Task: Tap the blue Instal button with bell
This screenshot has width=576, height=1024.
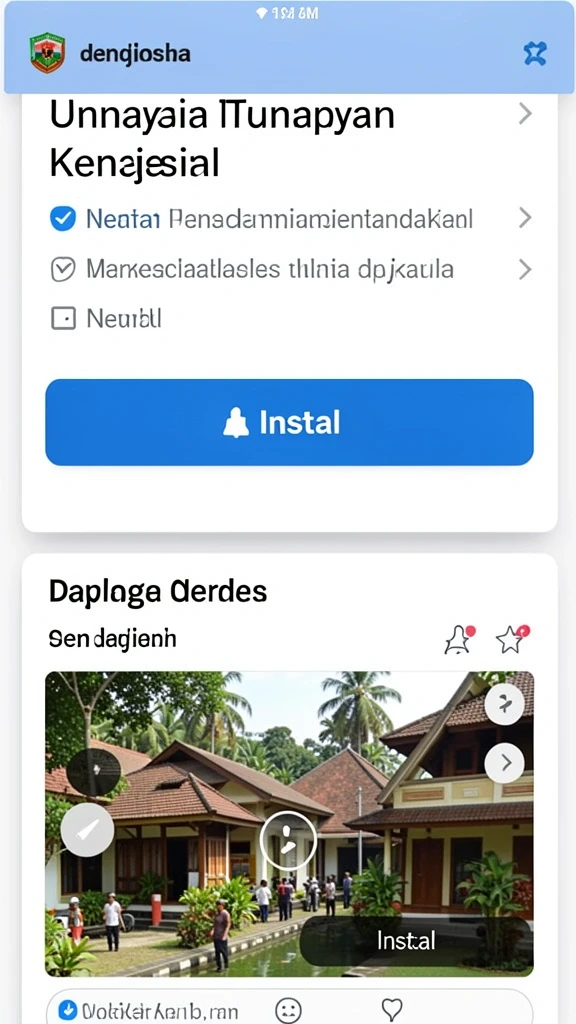Action: (289, 422)
